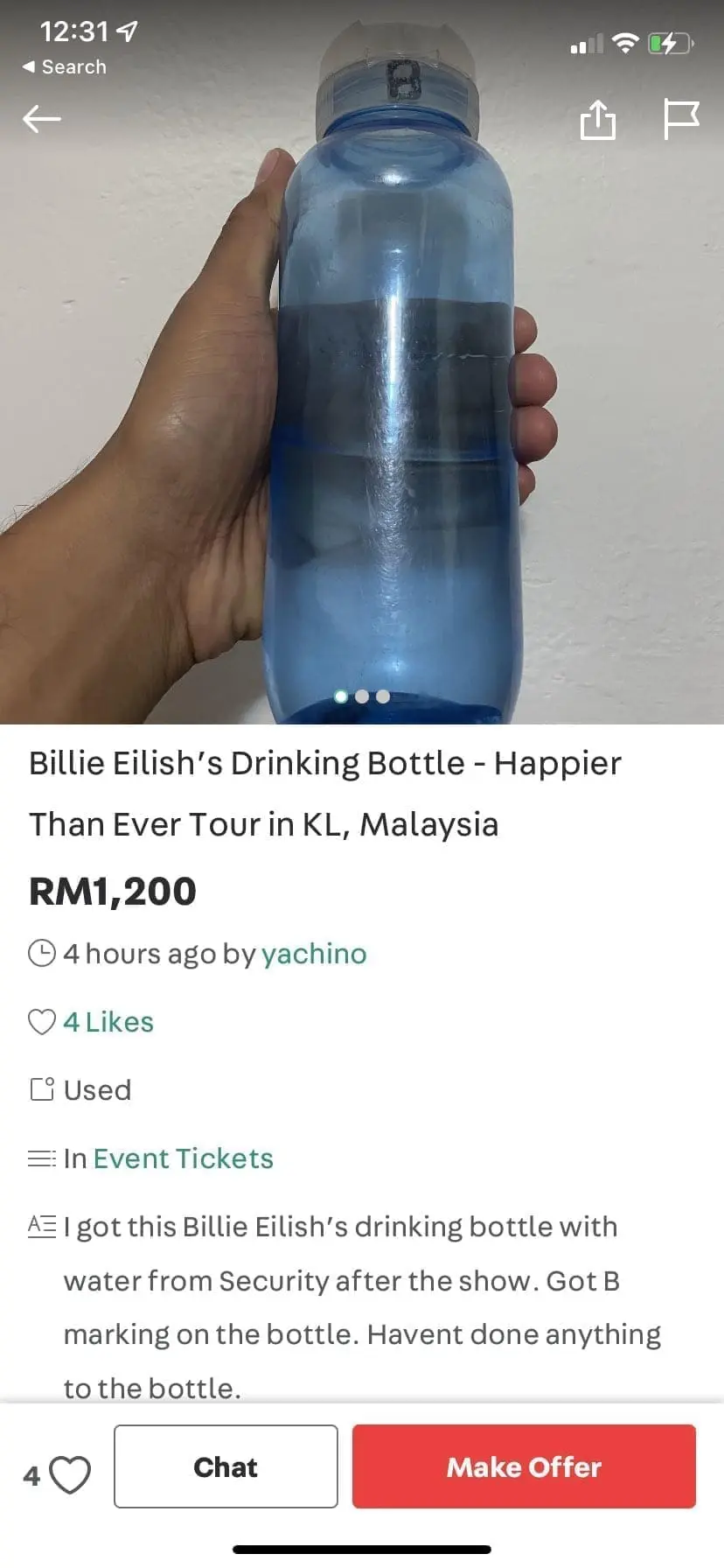Tap Make Offer for the bottle
This screenshot has width=724, height=1568.
pos(523,1466)
